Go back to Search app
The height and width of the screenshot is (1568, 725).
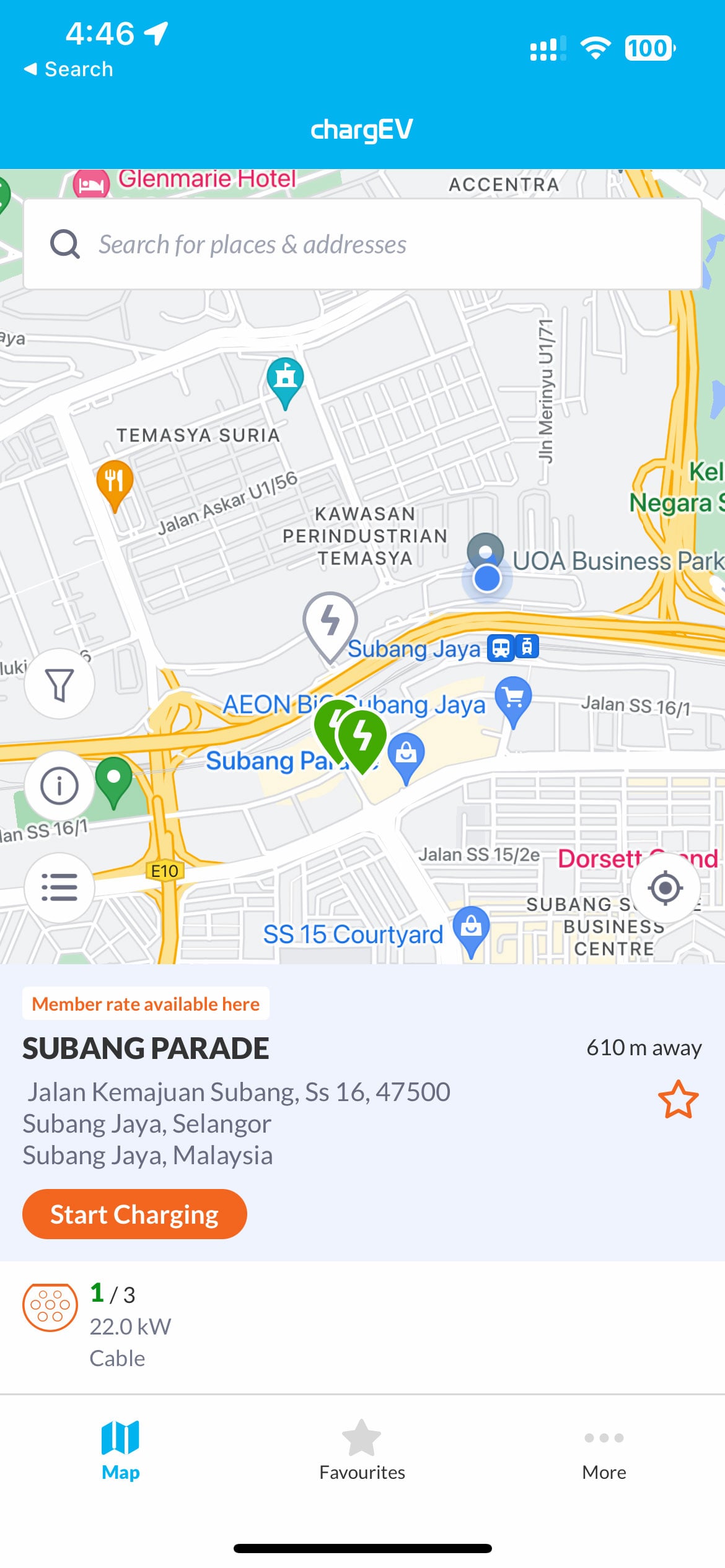tap(68, 69)
